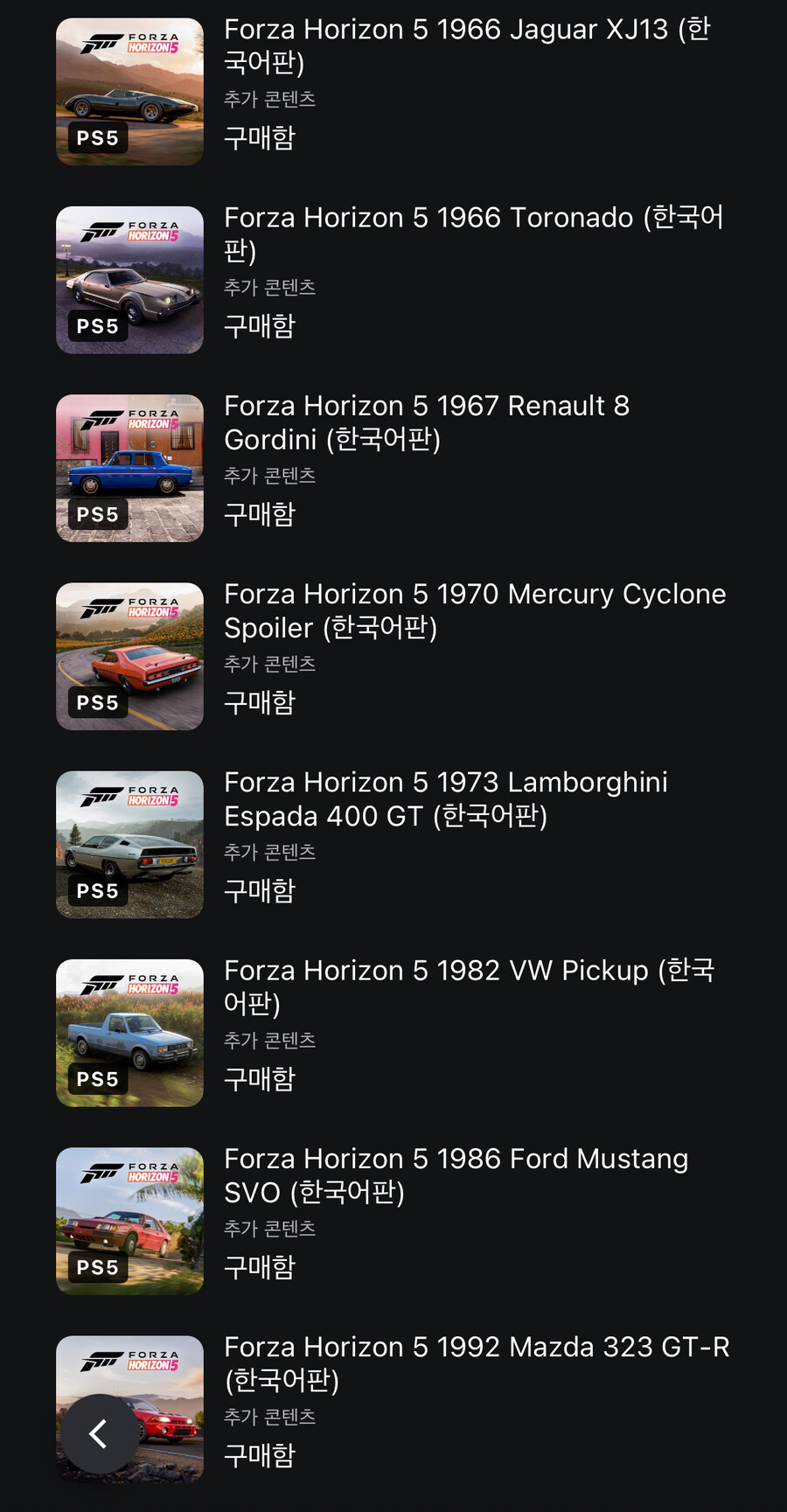This screenshot has width=787, height=1512.
Task: Select the Lamborghini Espada thumbnail
Action: click(x=129, y=844)
